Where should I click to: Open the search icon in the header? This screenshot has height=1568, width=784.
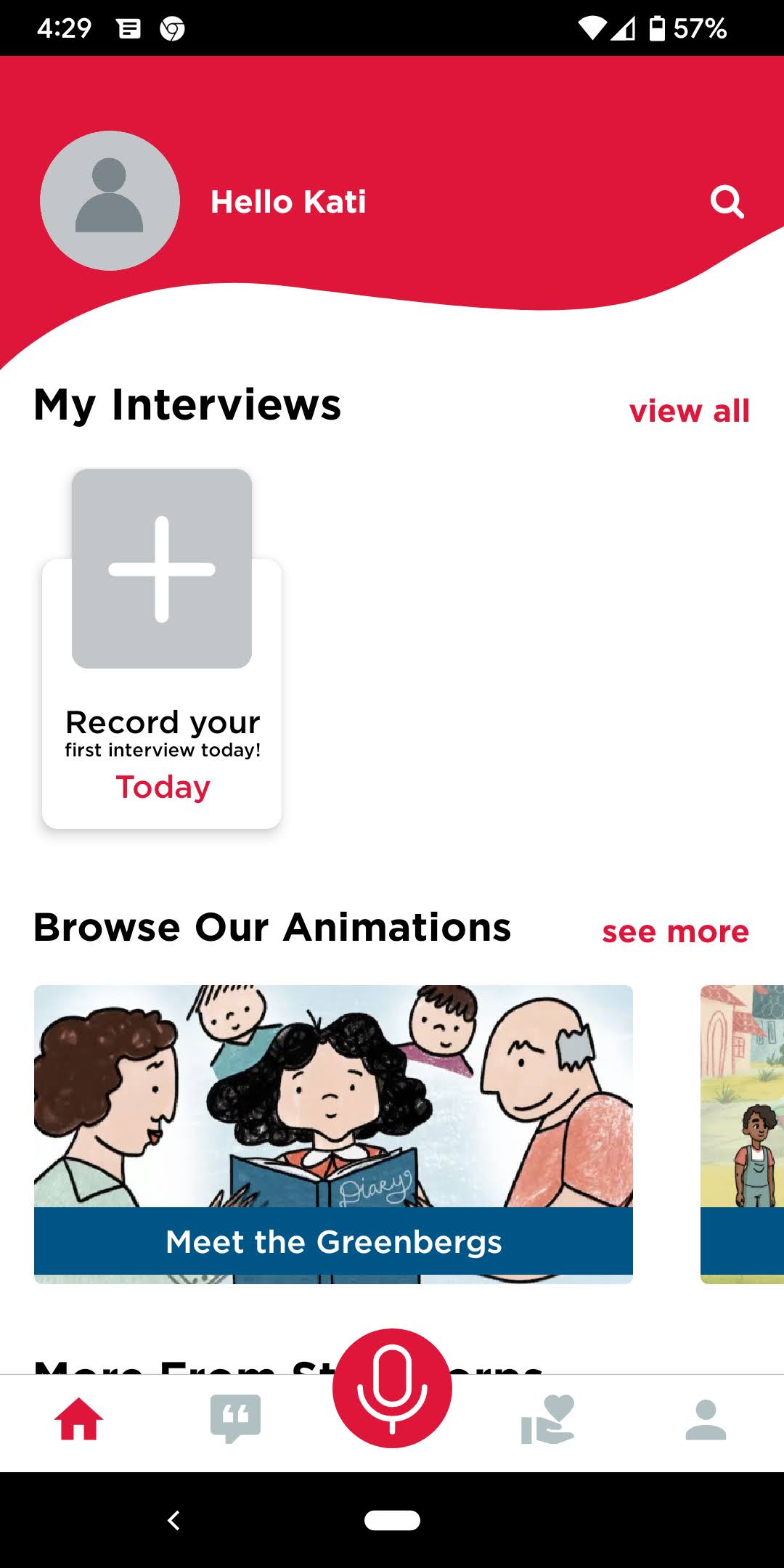[x=727, y=202]
